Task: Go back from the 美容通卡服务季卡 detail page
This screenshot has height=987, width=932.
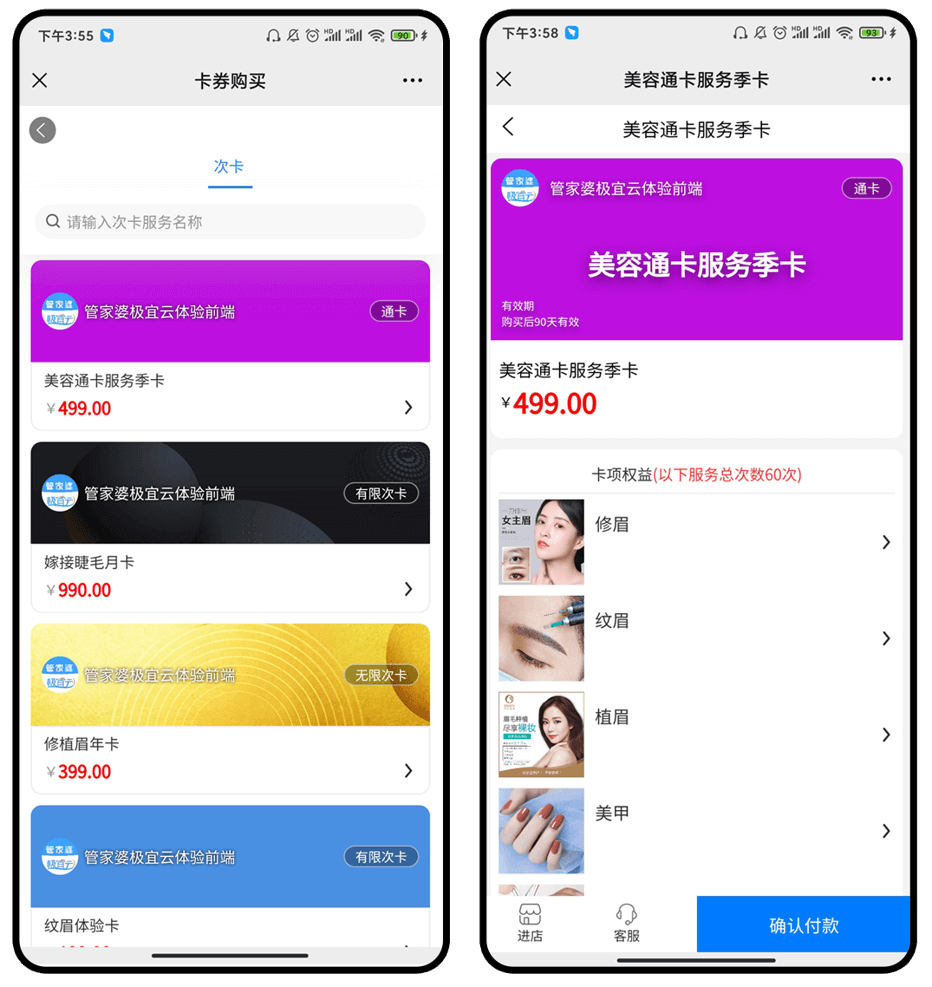Action: [508, 126]
